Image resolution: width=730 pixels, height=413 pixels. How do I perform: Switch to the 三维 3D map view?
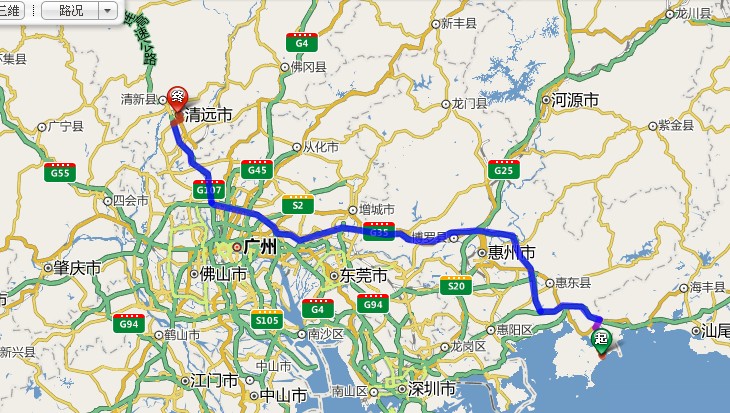(14, 11)
